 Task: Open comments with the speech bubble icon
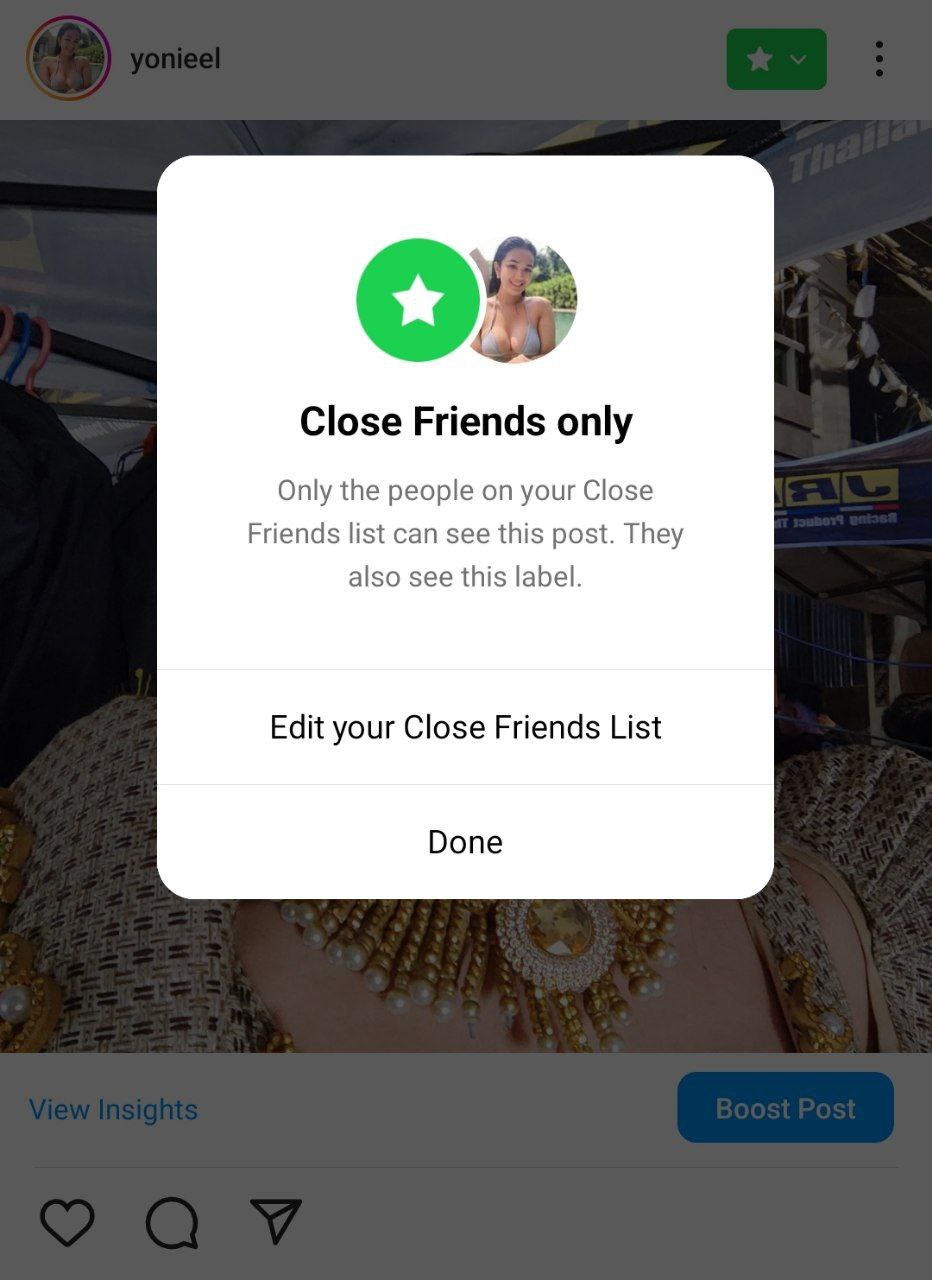172,1222
